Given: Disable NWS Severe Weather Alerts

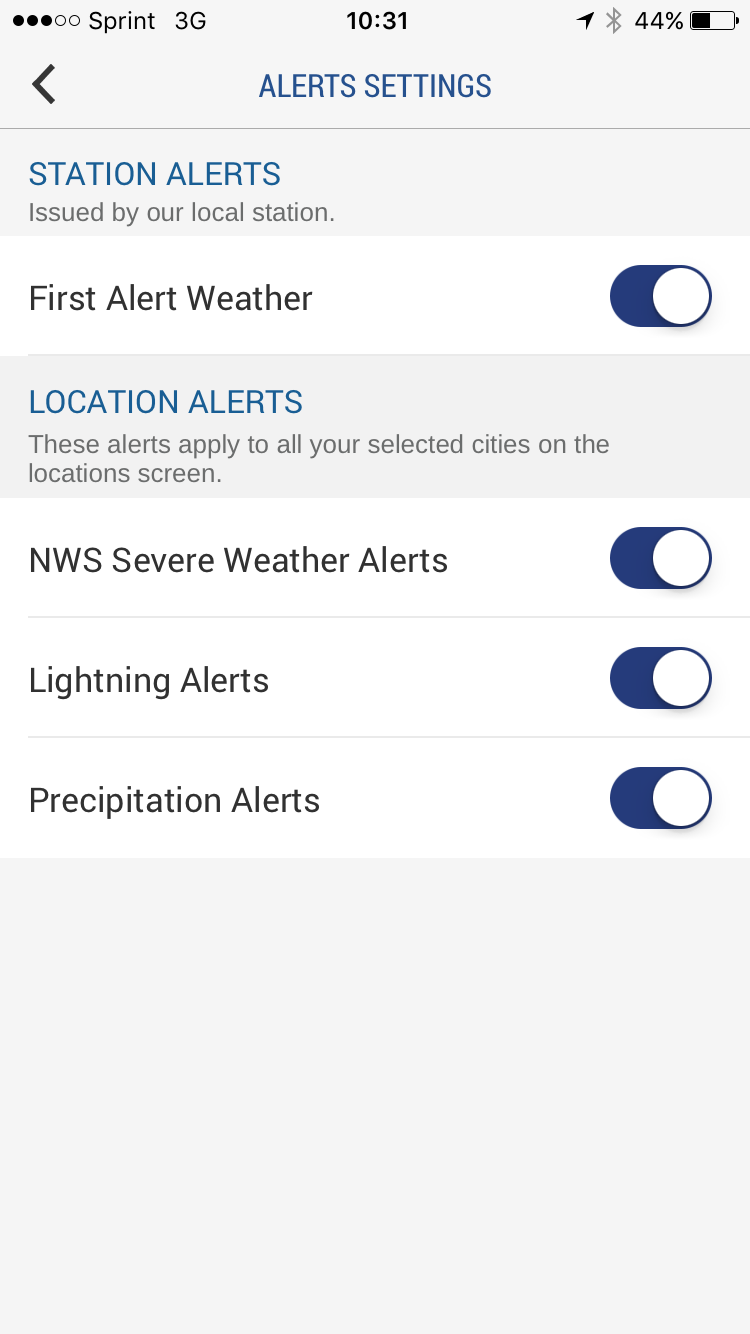Looking at the screenshot, I should point(661,559).
